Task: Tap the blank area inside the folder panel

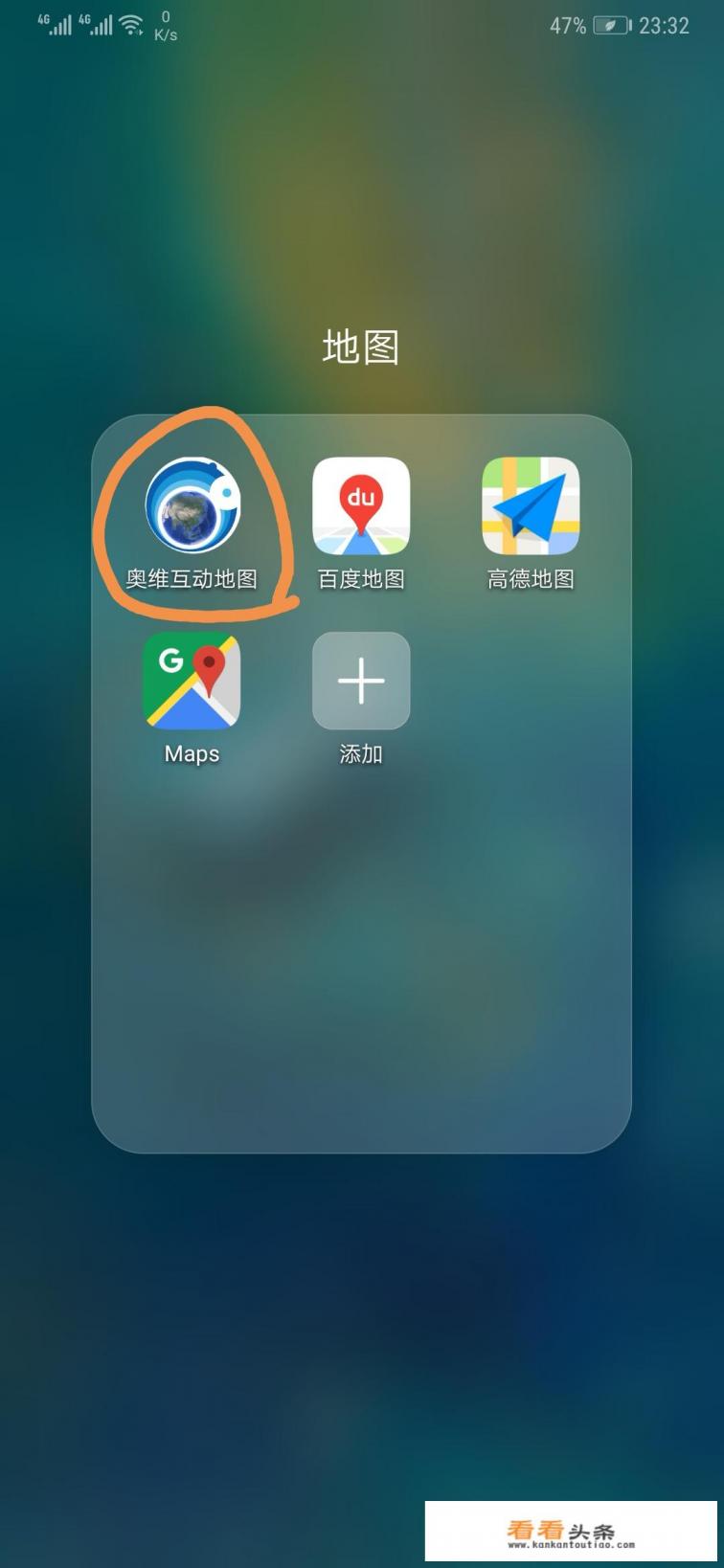Action: point(361,957)
